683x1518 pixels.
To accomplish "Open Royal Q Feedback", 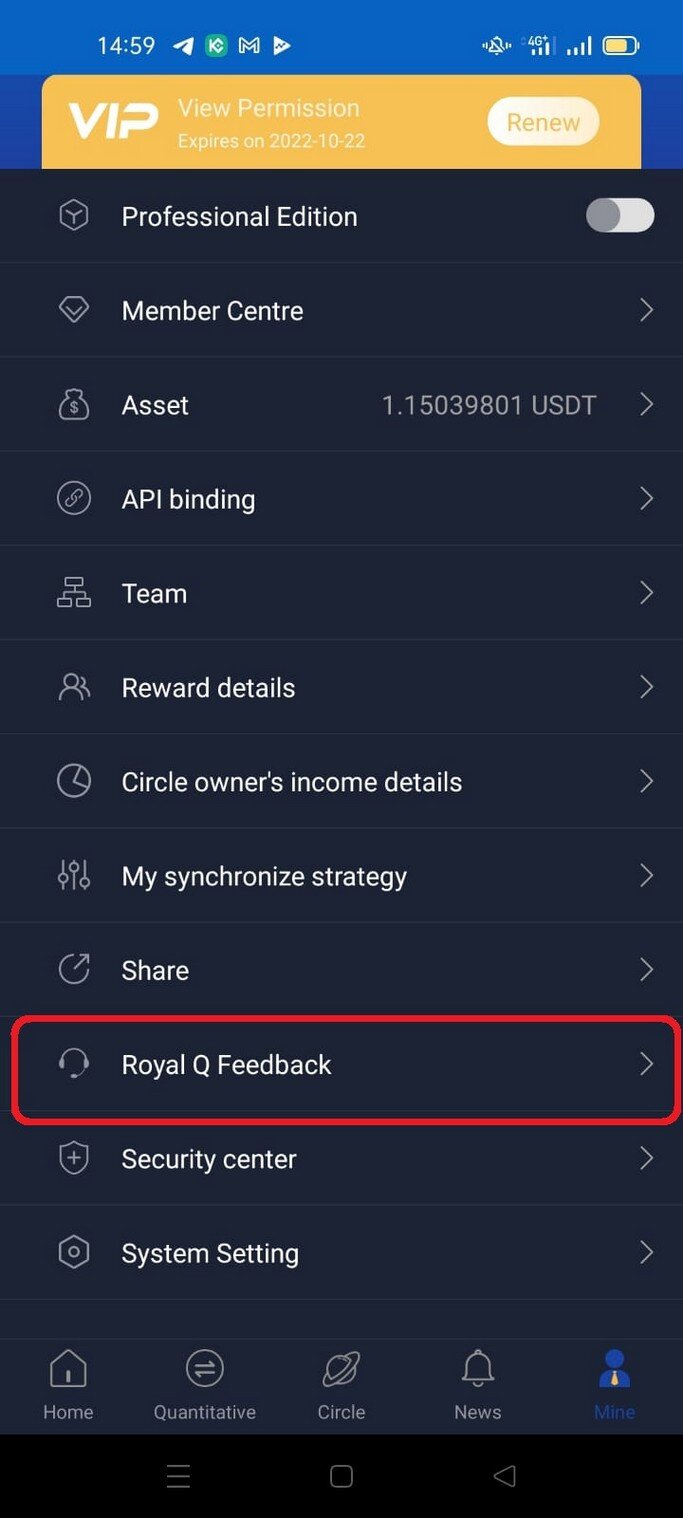I will tap(340, 1065).
